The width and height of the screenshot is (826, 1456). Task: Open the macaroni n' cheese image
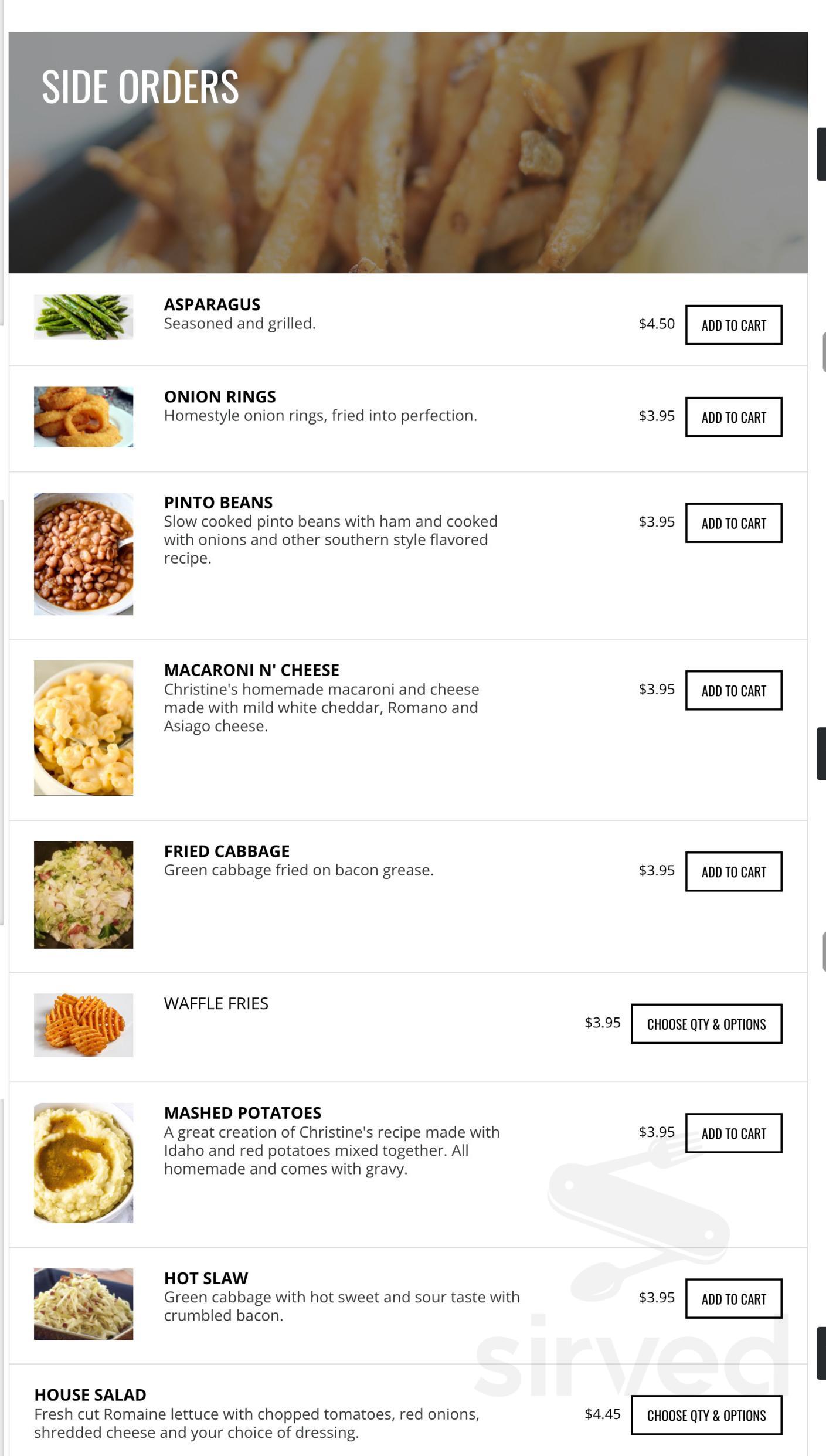84,729
